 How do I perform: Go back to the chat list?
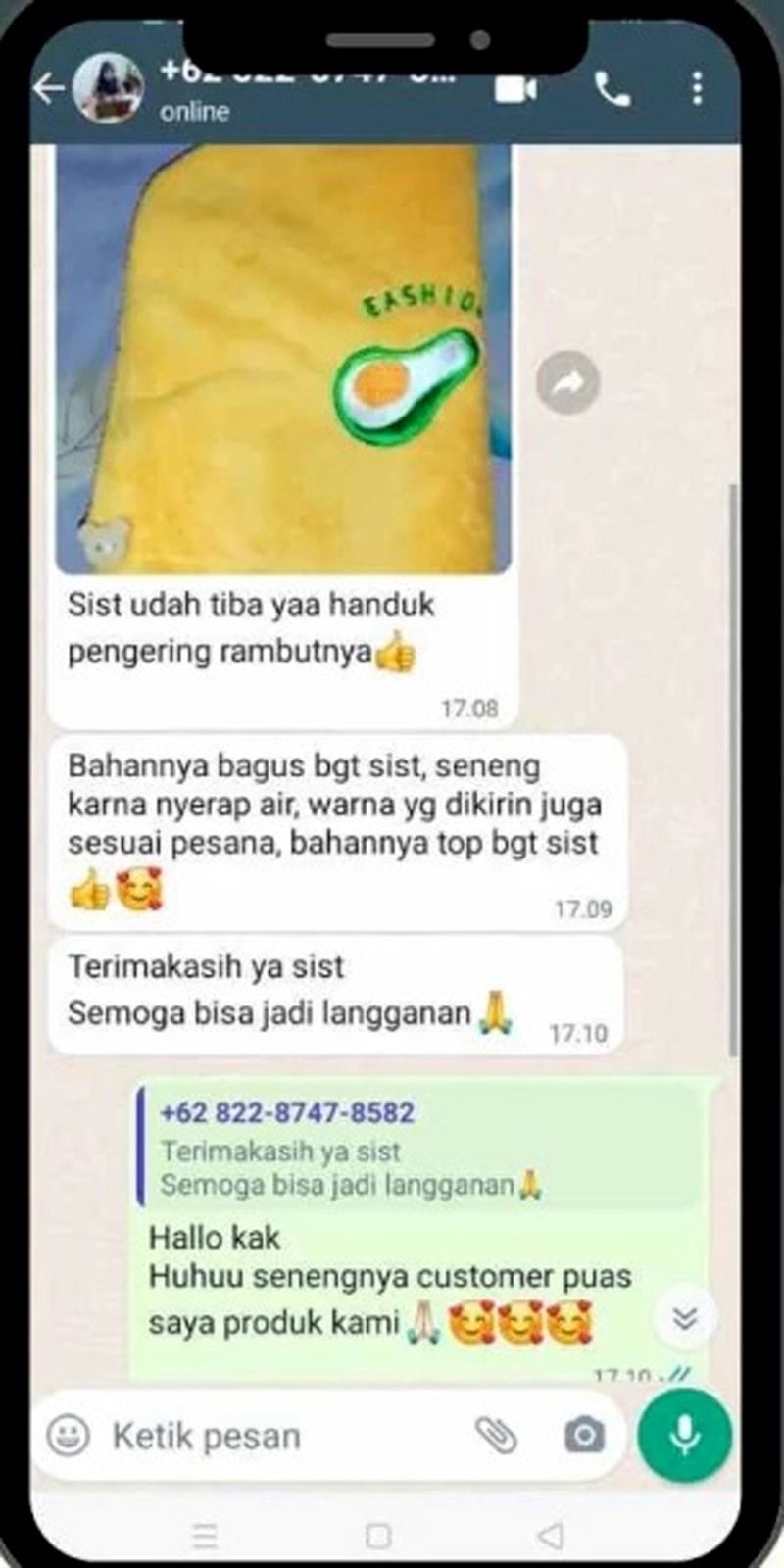coord(49,89)
